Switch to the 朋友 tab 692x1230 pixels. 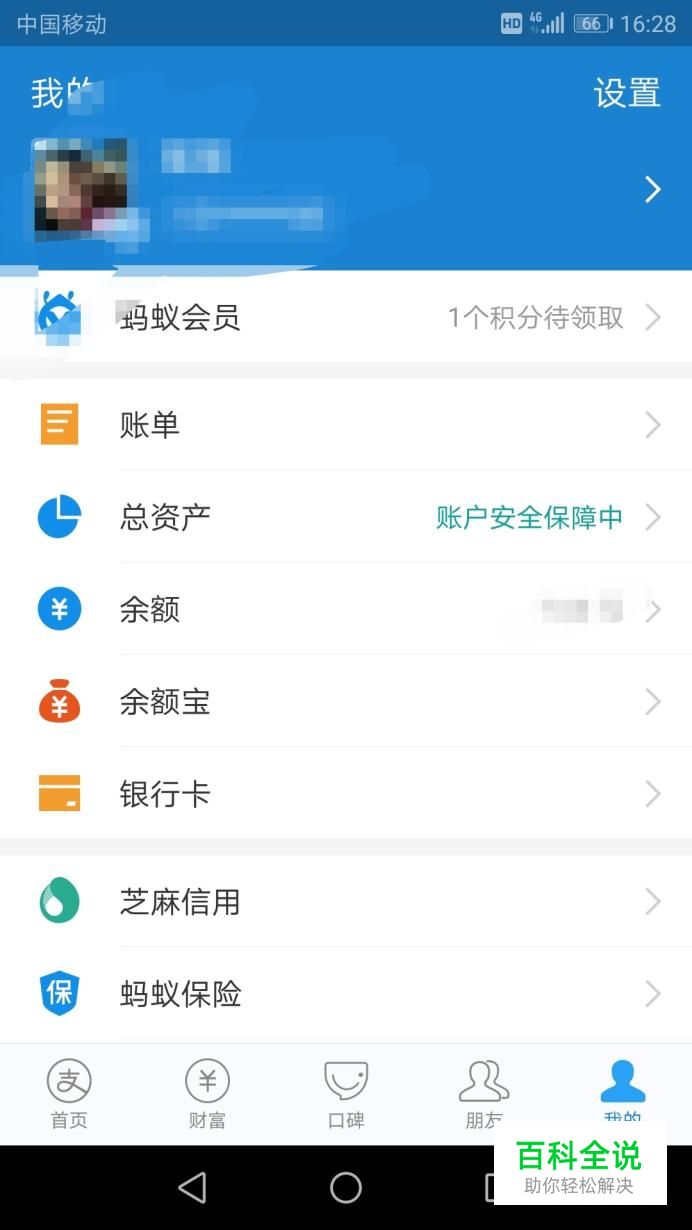484,1094
